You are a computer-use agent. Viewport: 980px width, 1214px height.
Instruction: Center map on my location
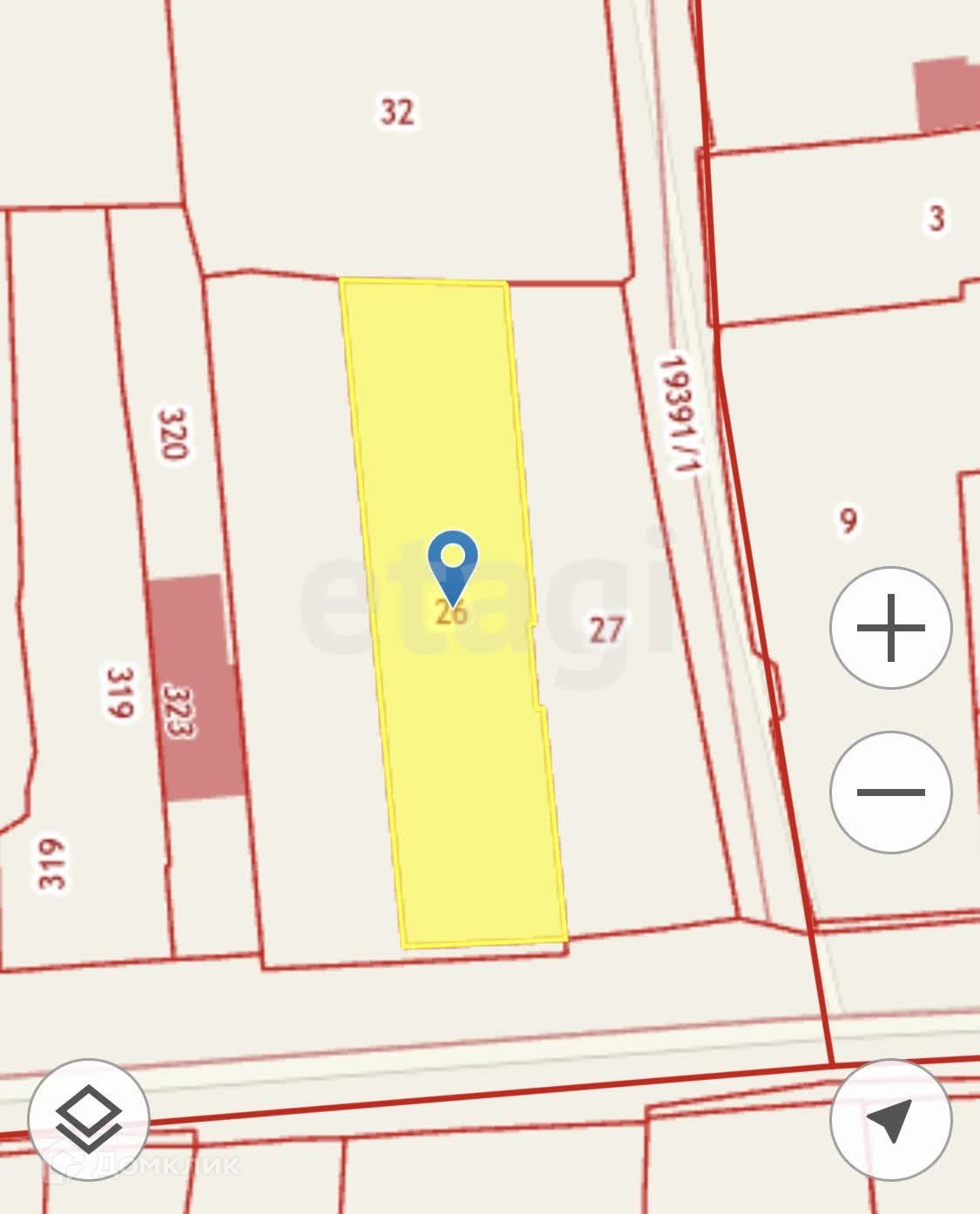(x=890, y=1120)
